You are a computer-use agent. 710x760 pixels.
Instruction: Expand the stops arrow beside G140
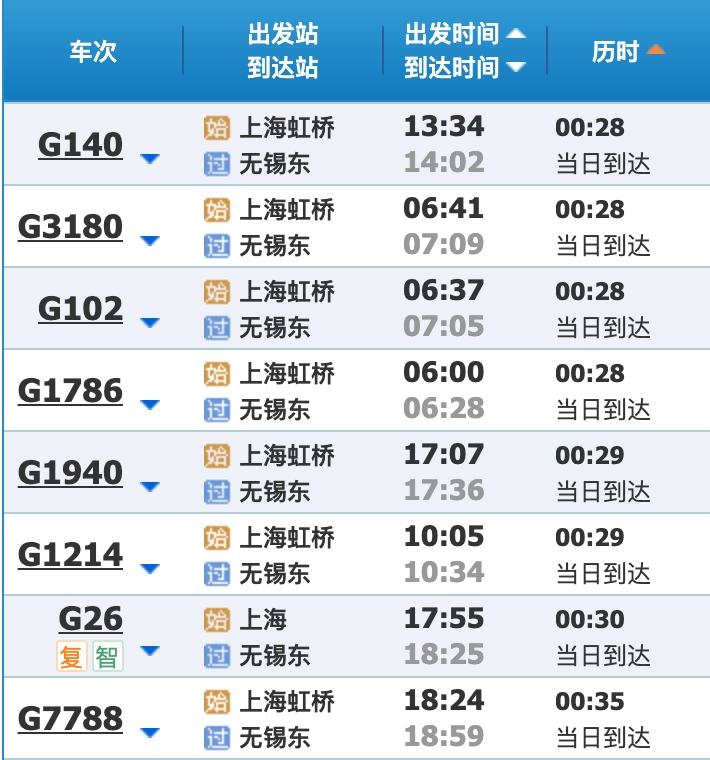coord(150,159)
